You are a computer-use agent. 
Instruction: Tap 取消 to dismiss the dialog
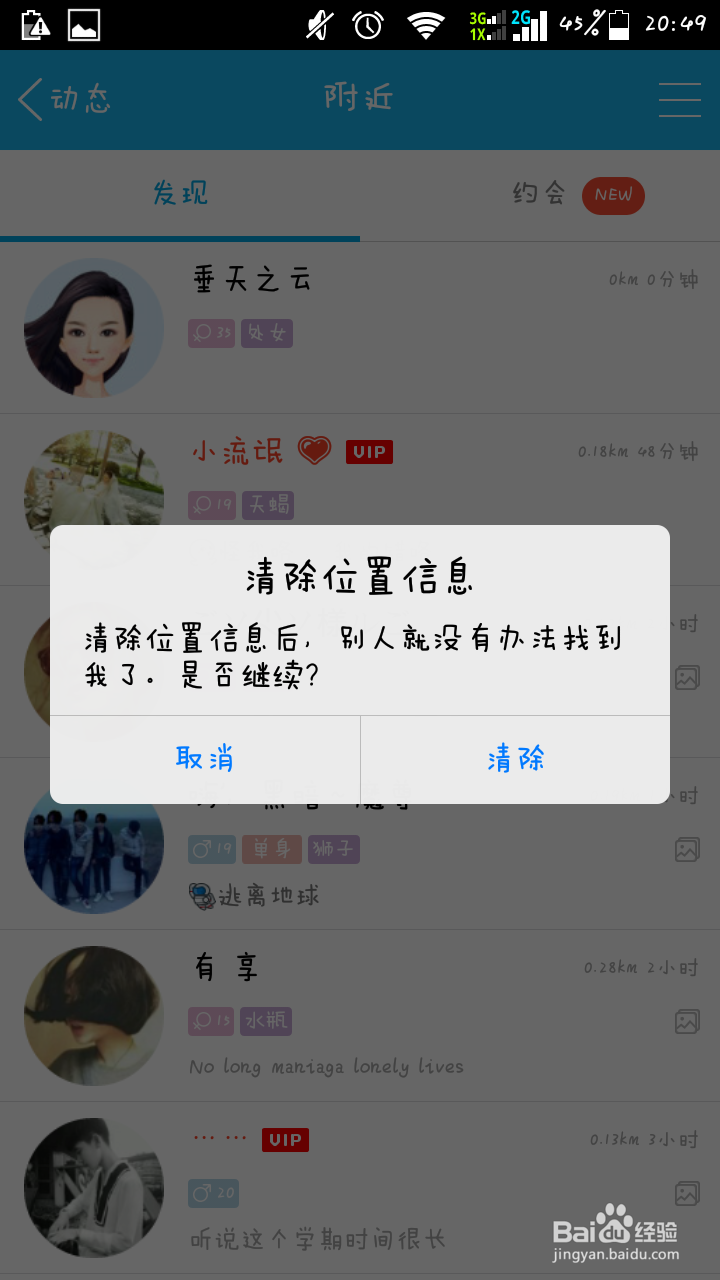point(204,760)
